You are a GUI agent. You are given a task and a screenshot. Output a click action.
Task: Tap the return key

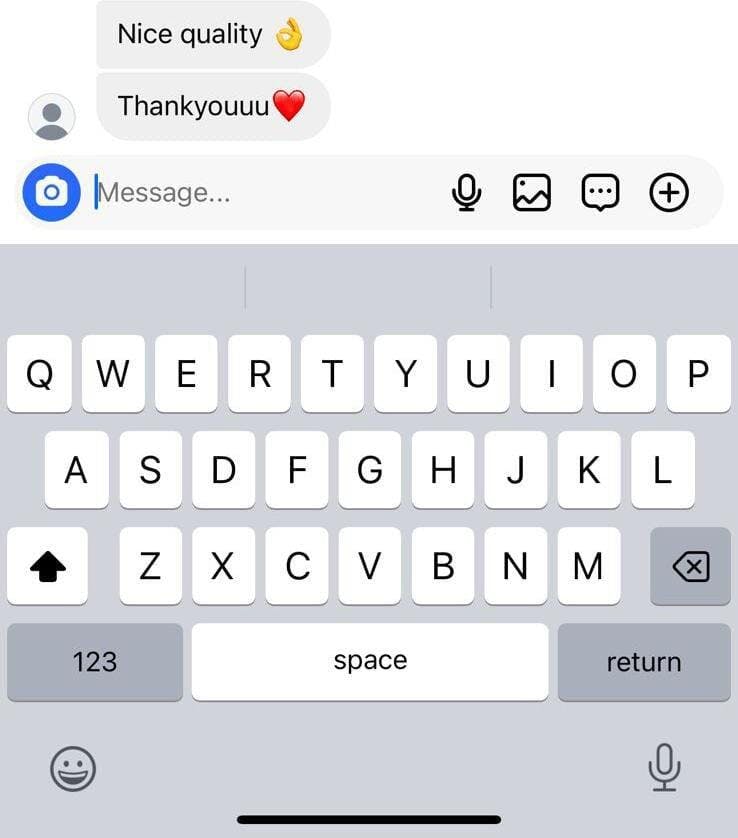[643, 662]
